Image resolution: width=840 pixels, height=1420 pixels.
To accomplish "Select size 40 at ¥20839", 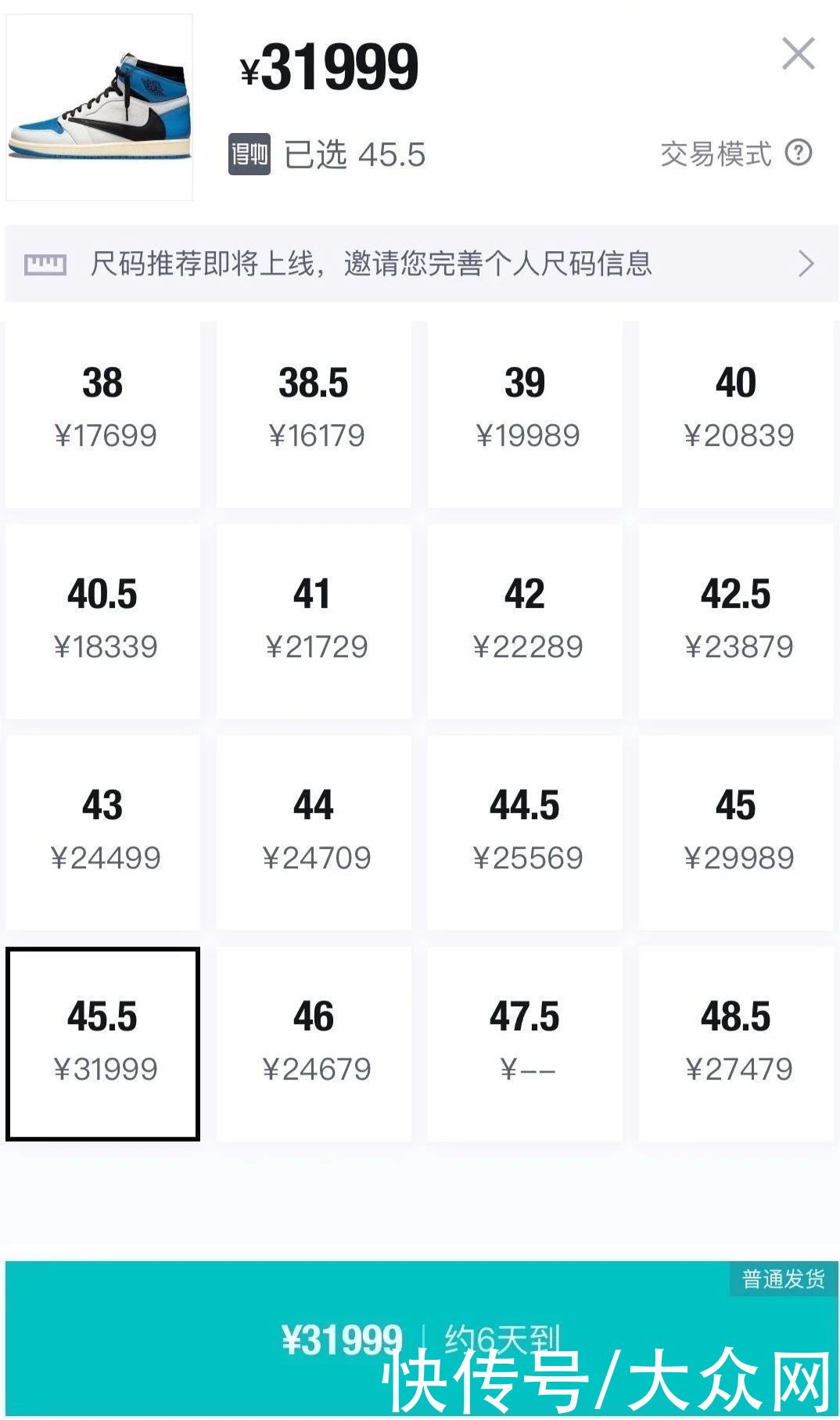I will coord(736,414).
